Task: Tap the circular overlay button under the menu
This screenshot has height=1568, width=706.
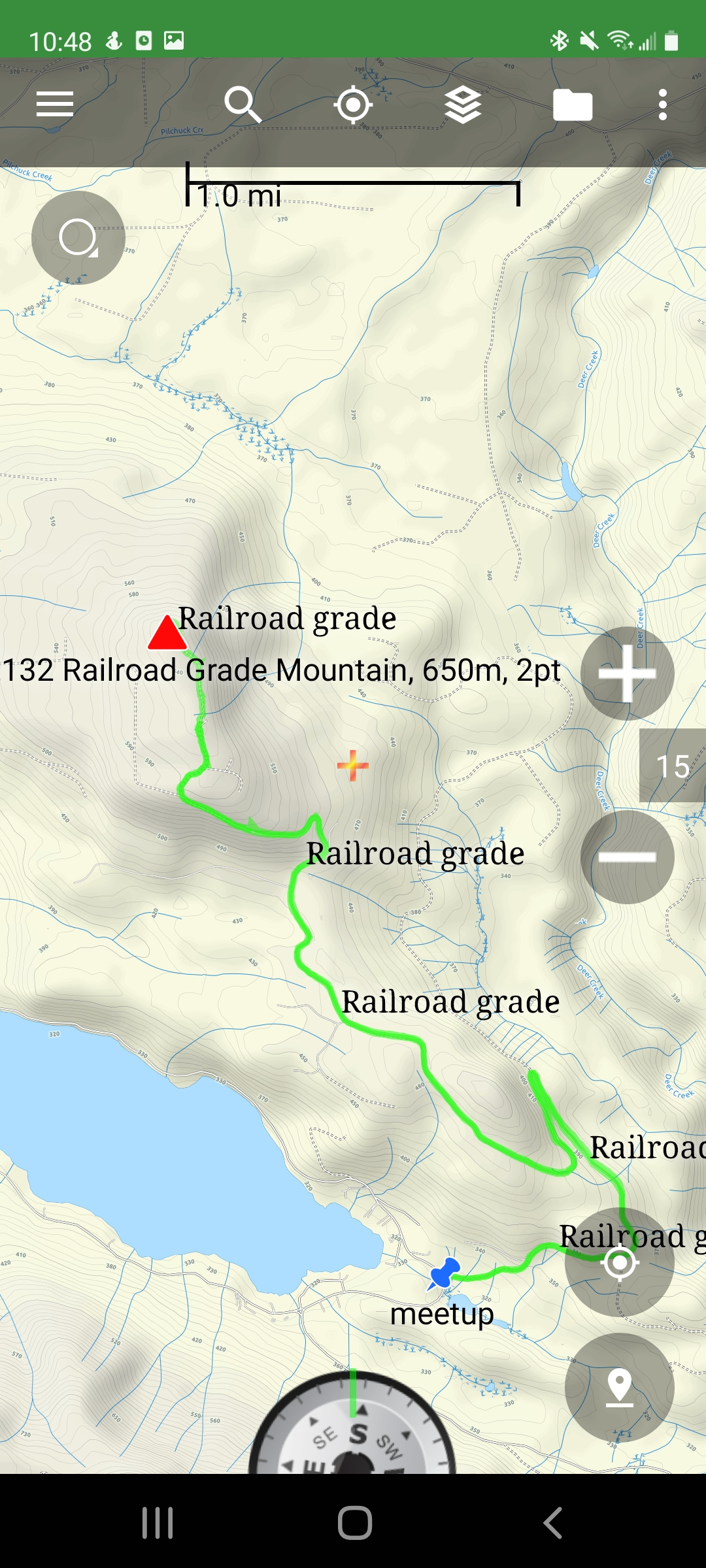Action: (78, 238)
